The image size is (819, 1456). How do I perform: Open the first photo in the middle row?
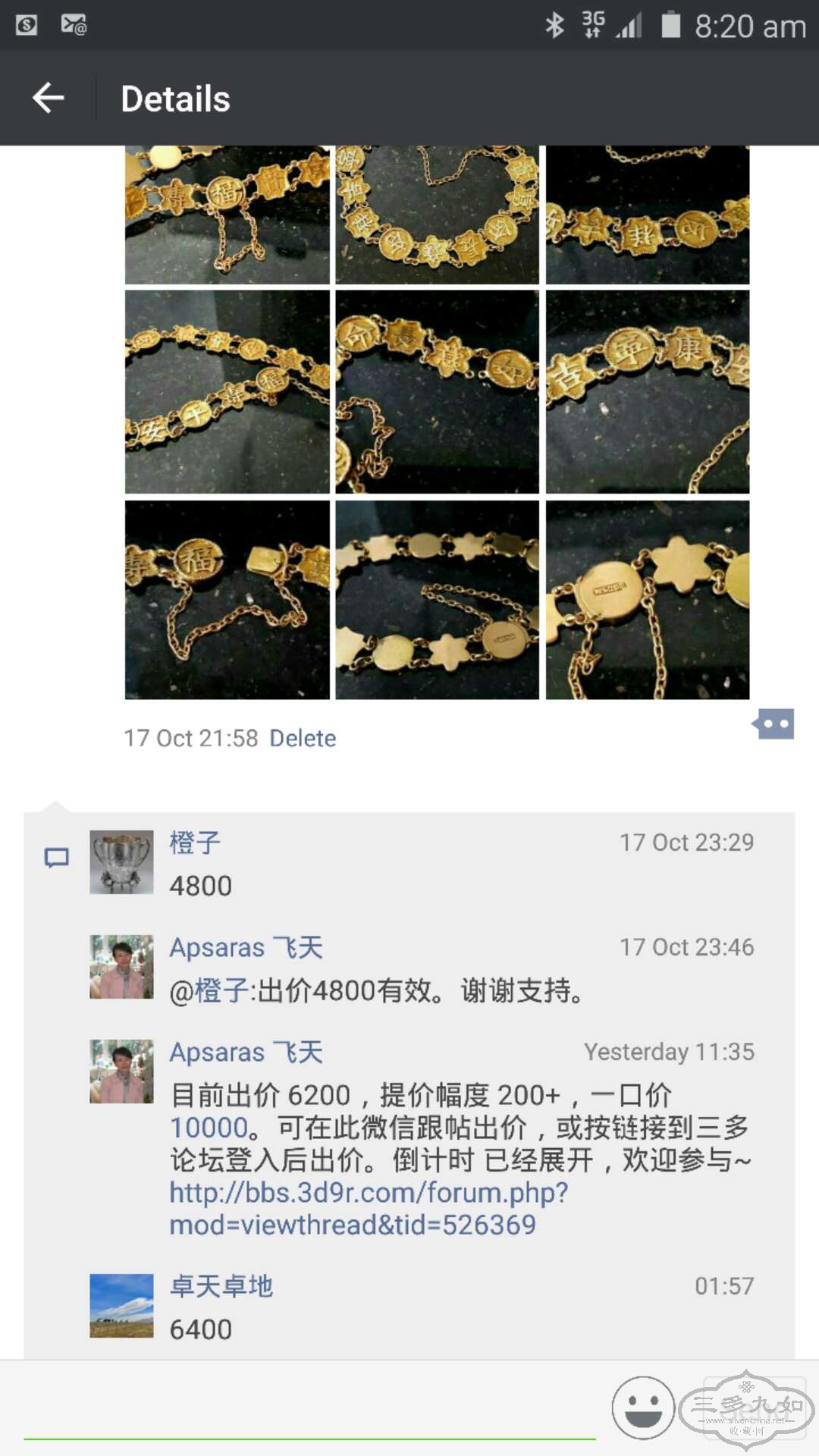[x=227, y=392]
